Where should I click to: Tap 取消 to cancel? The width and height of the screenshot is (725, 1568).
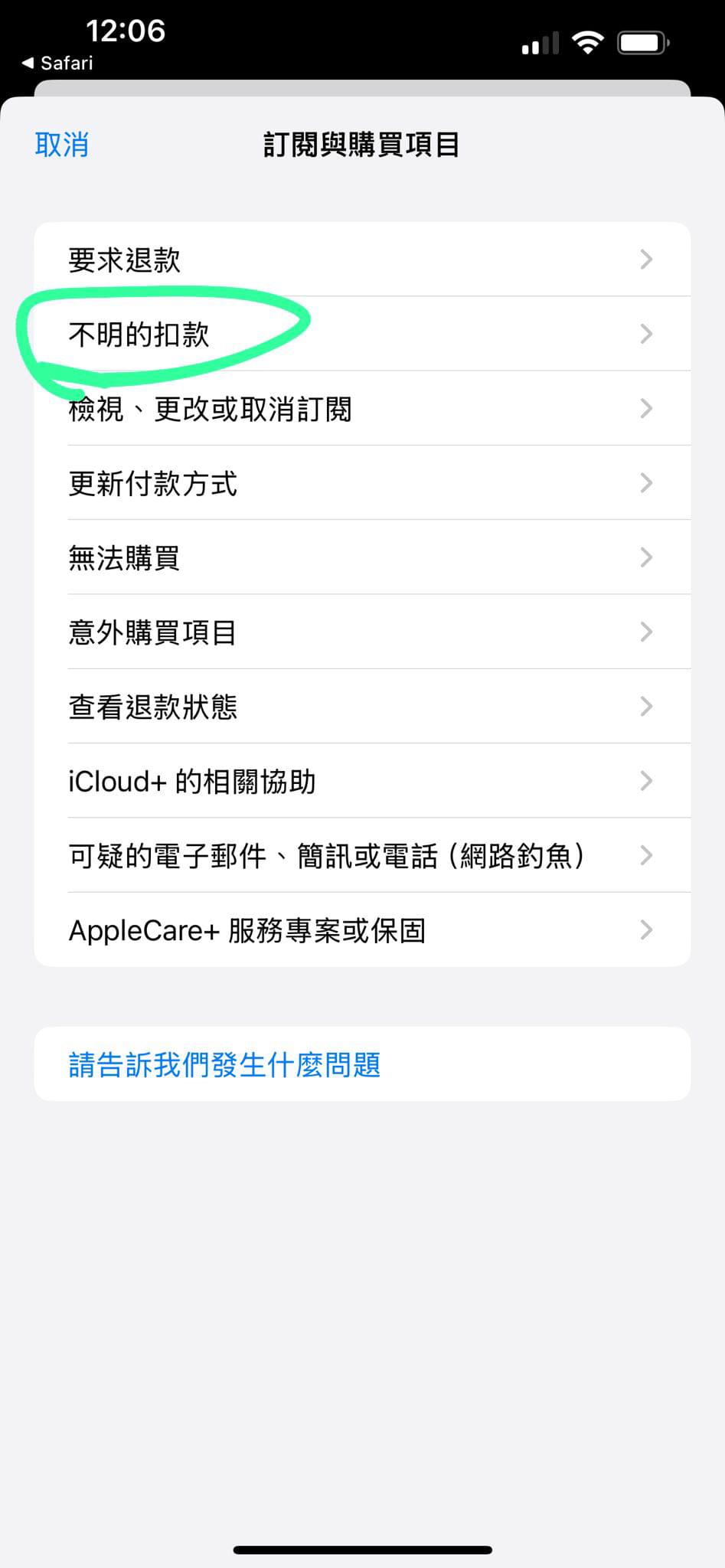point(62,145)
